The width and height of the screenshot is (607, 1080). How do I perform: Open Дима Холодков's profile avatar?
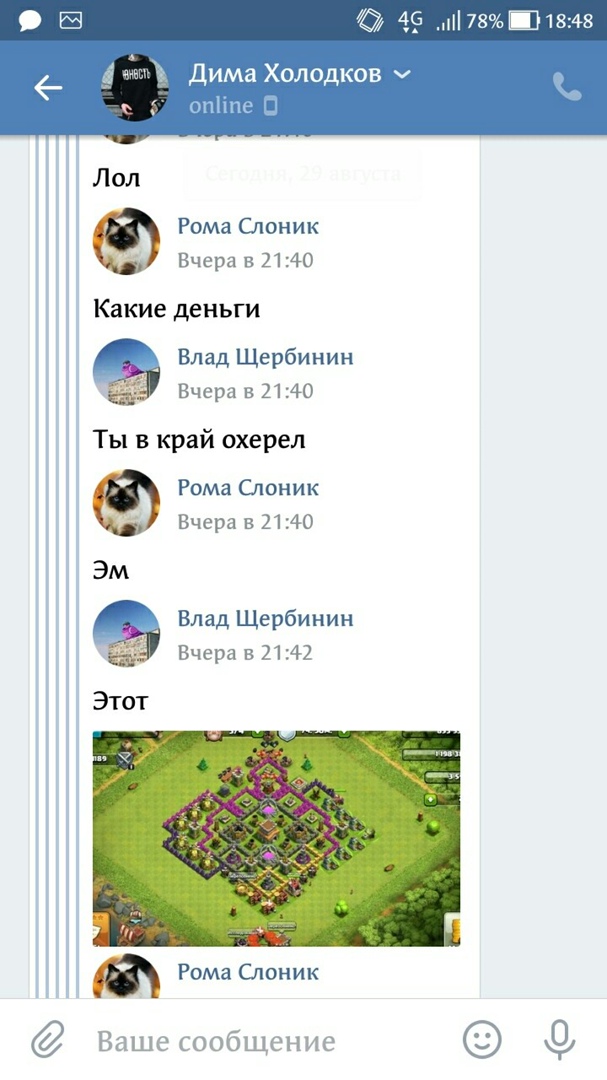click(134, 88)
